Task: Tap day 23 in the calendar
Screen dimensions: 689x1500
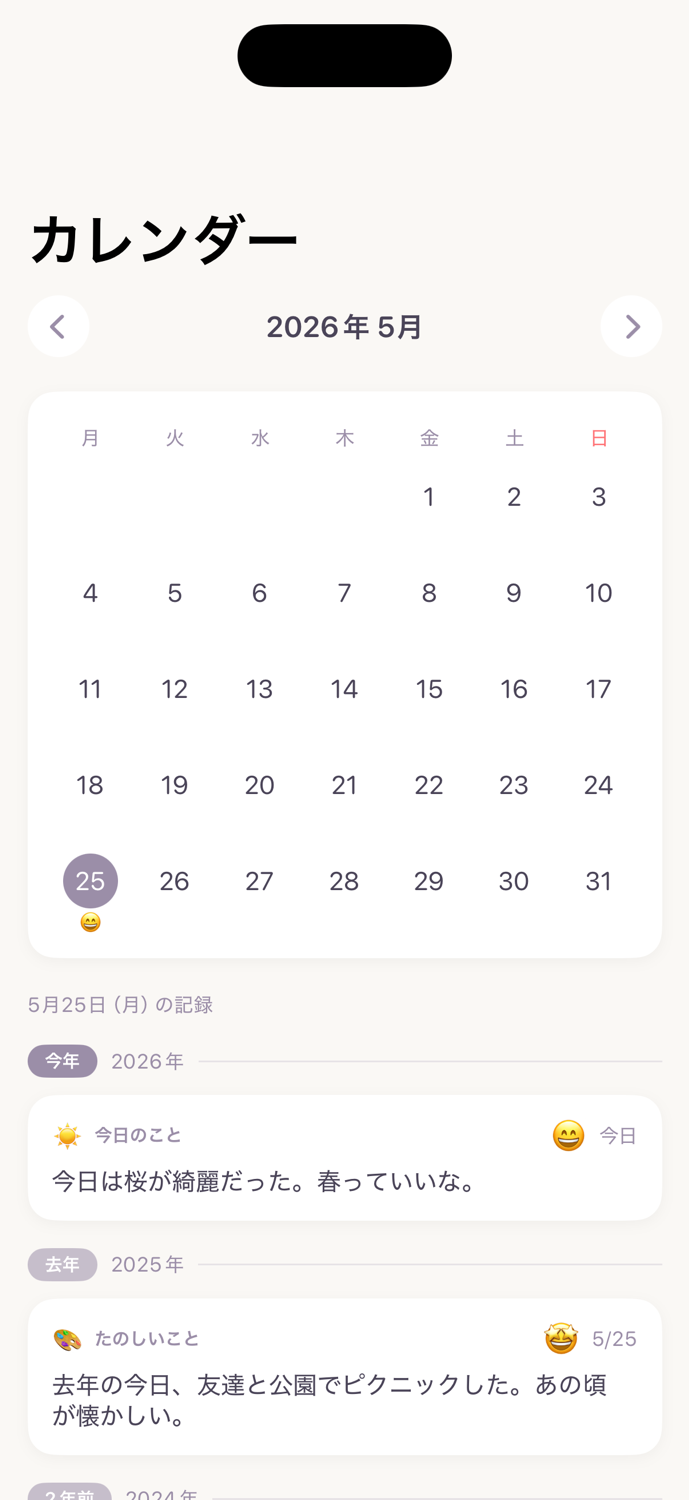Action: (x=514, y=785)
